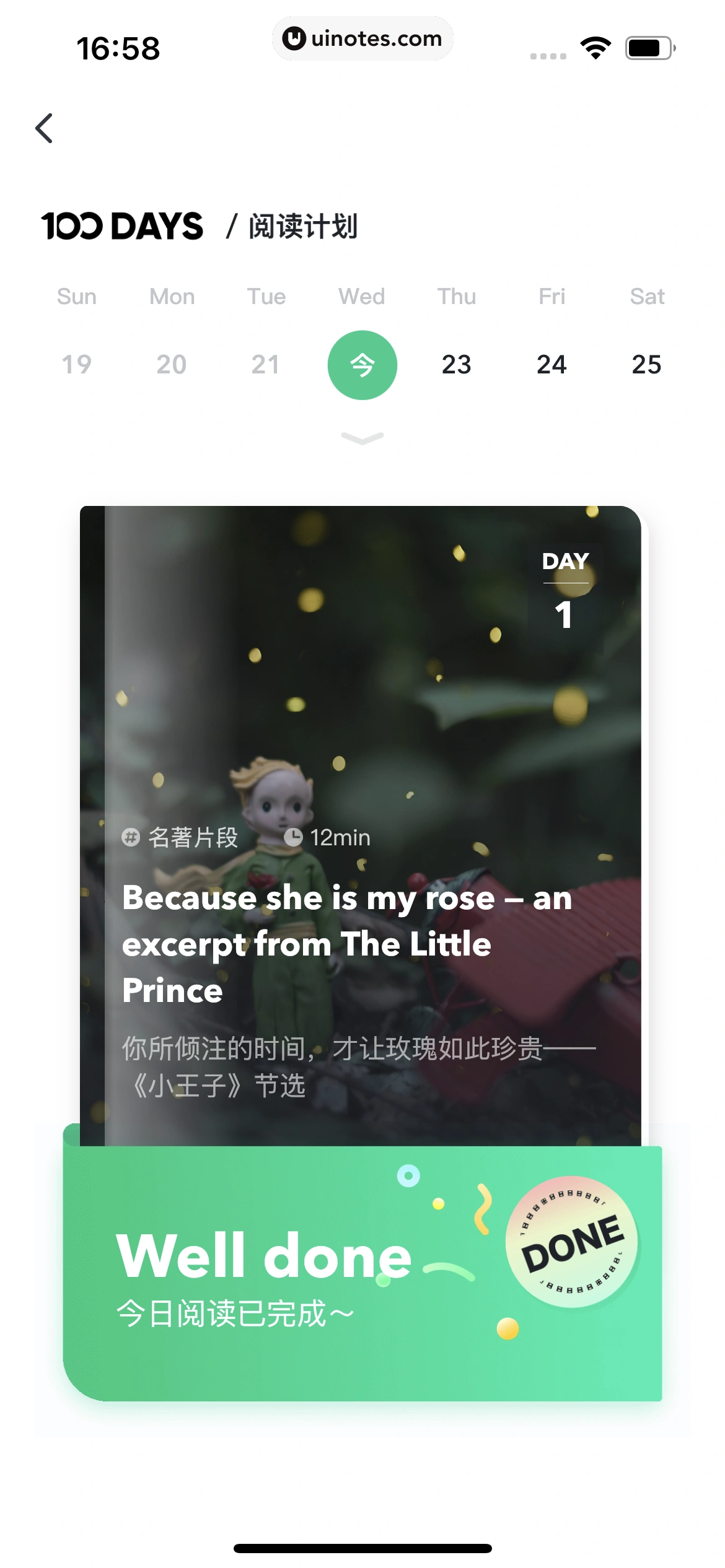
Task: Expand calendar with the down chevron
Action: point(362,438)
